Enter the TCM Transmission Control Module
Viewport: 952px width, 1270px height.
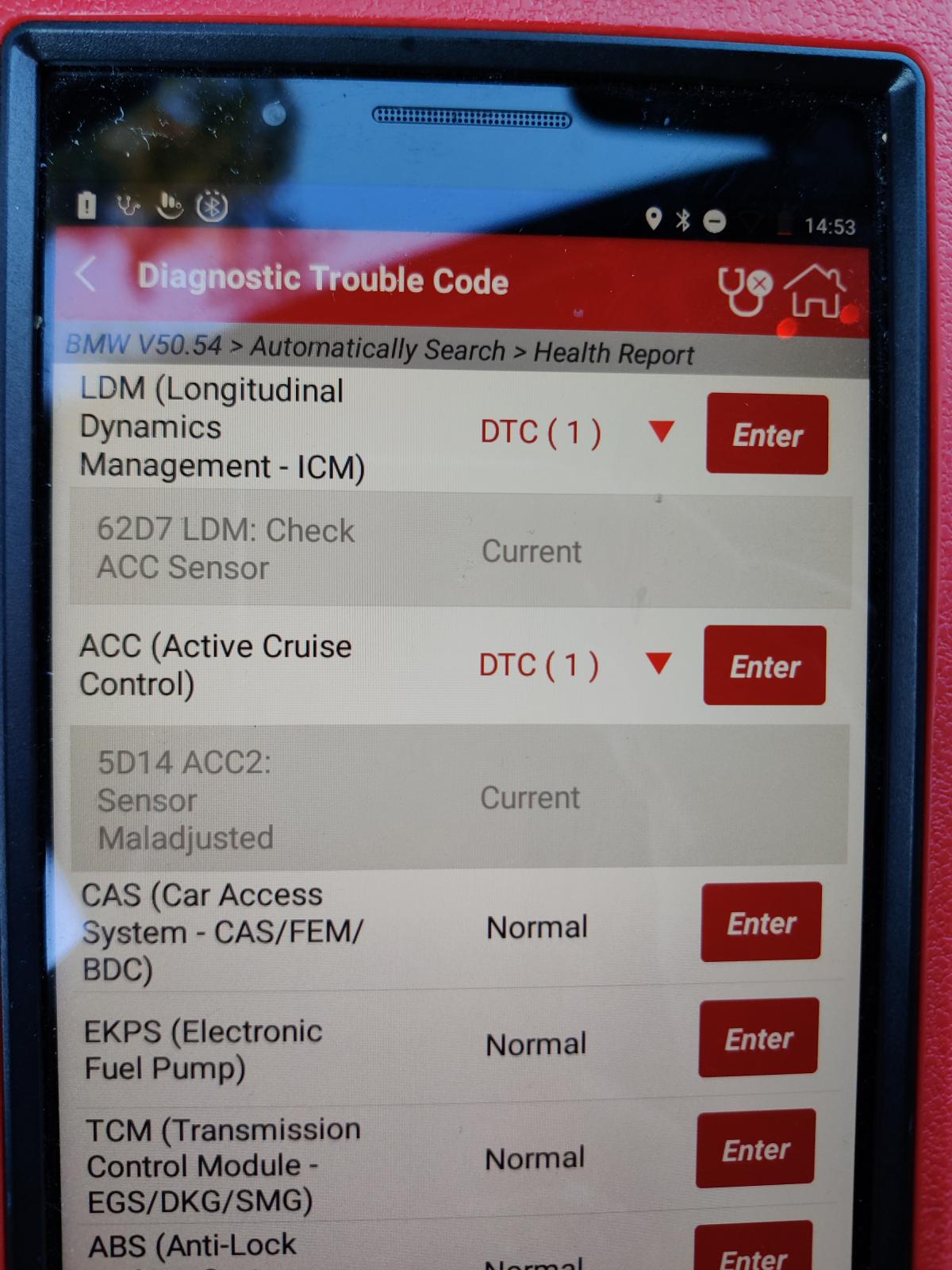pyautogui.click(x=755, y=1149)
